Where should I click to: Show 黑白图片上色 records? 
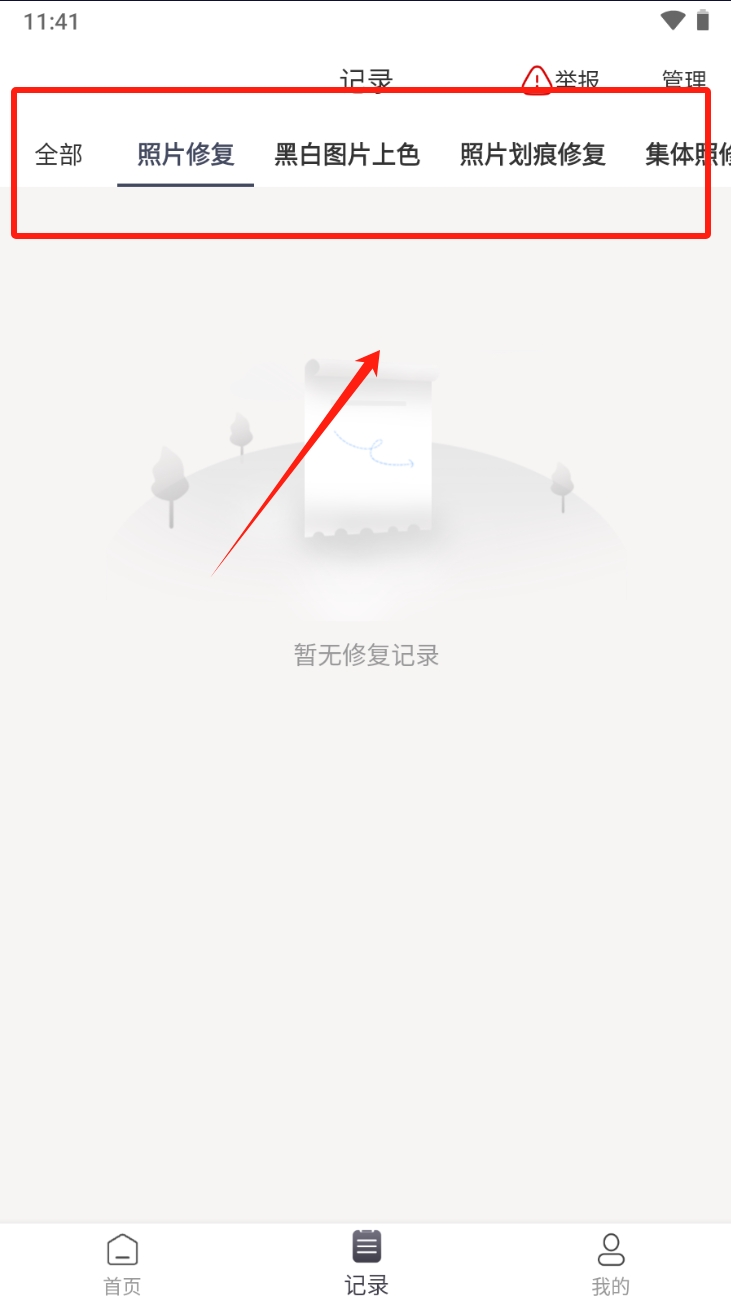click(347, 155)
